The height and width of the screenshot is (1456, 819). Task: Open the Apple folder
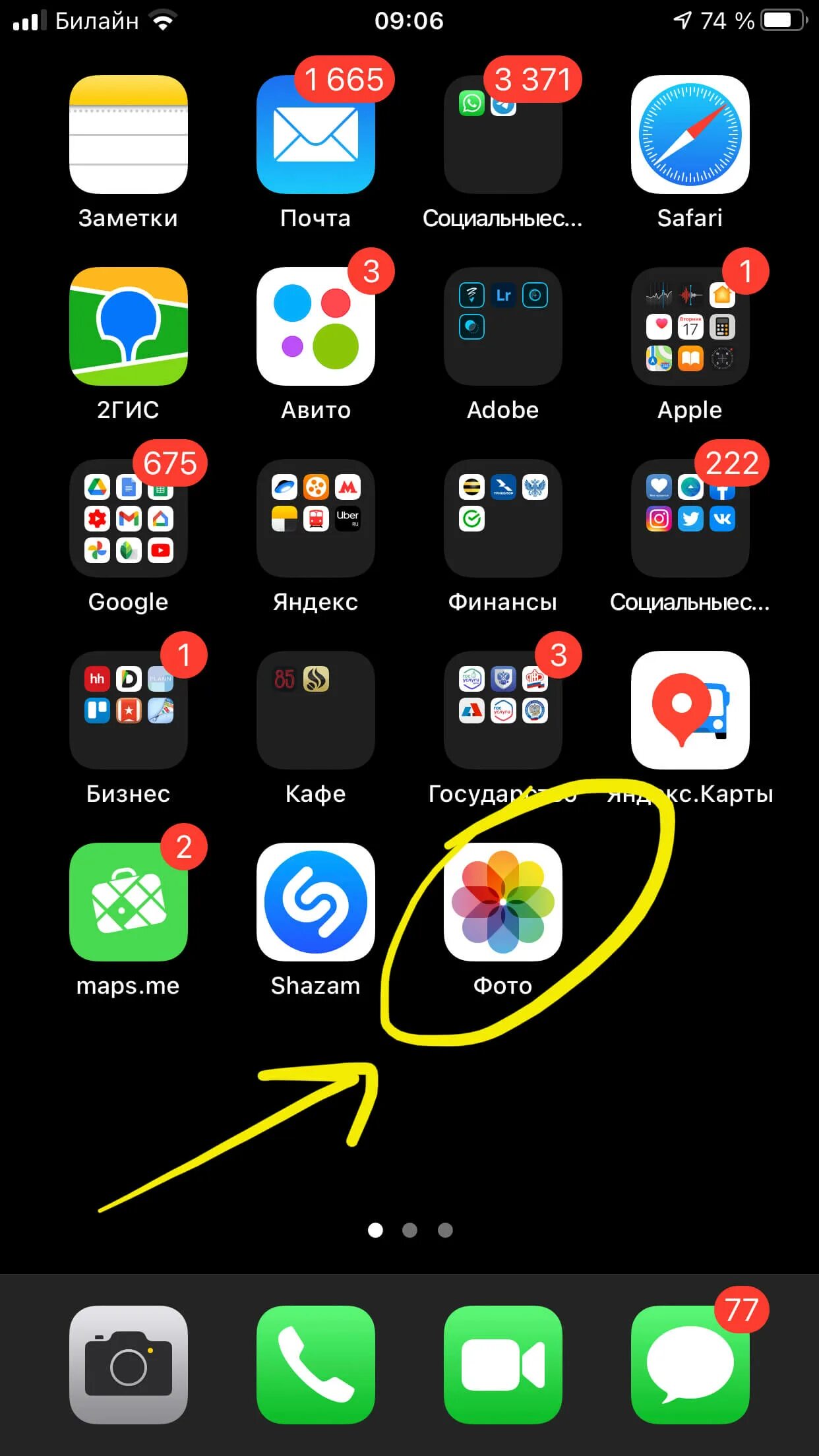click(x=690, y=326)
